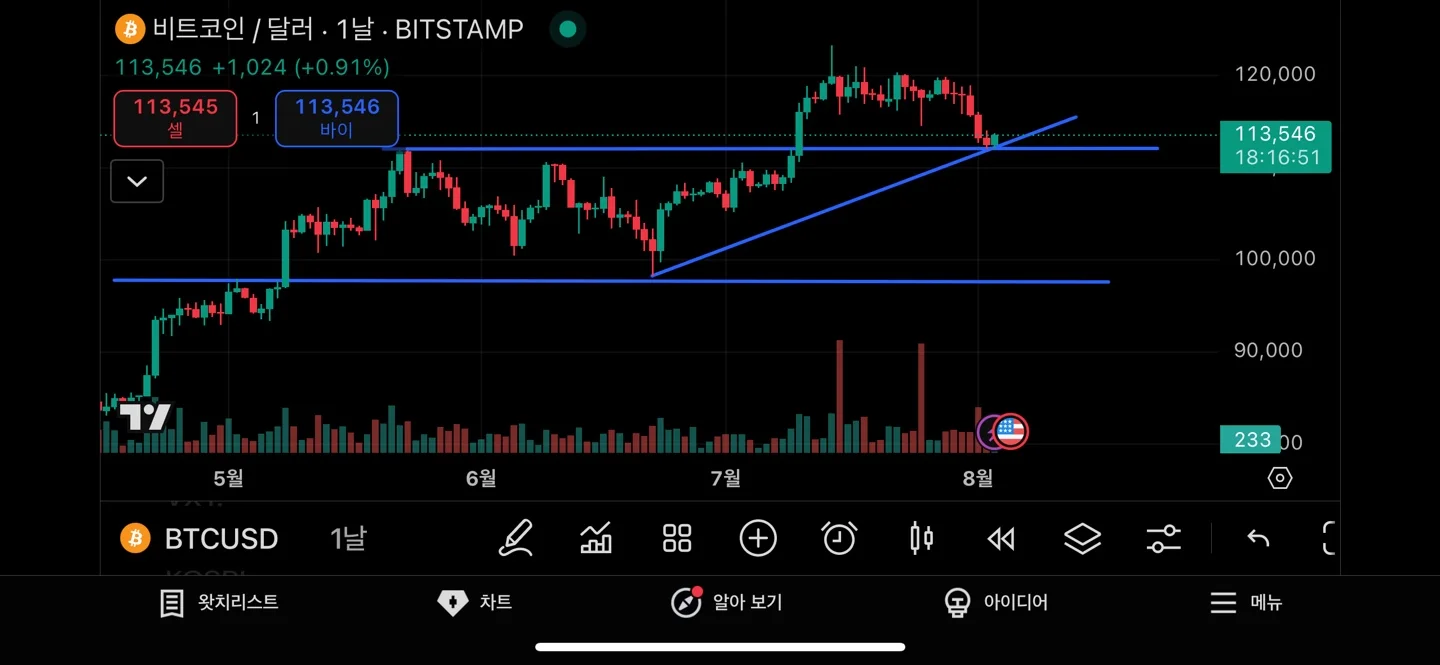Screen dimensions: 1440x665
Task: Open the price scale settings hexagon
Action: [x=1280, y=478]
